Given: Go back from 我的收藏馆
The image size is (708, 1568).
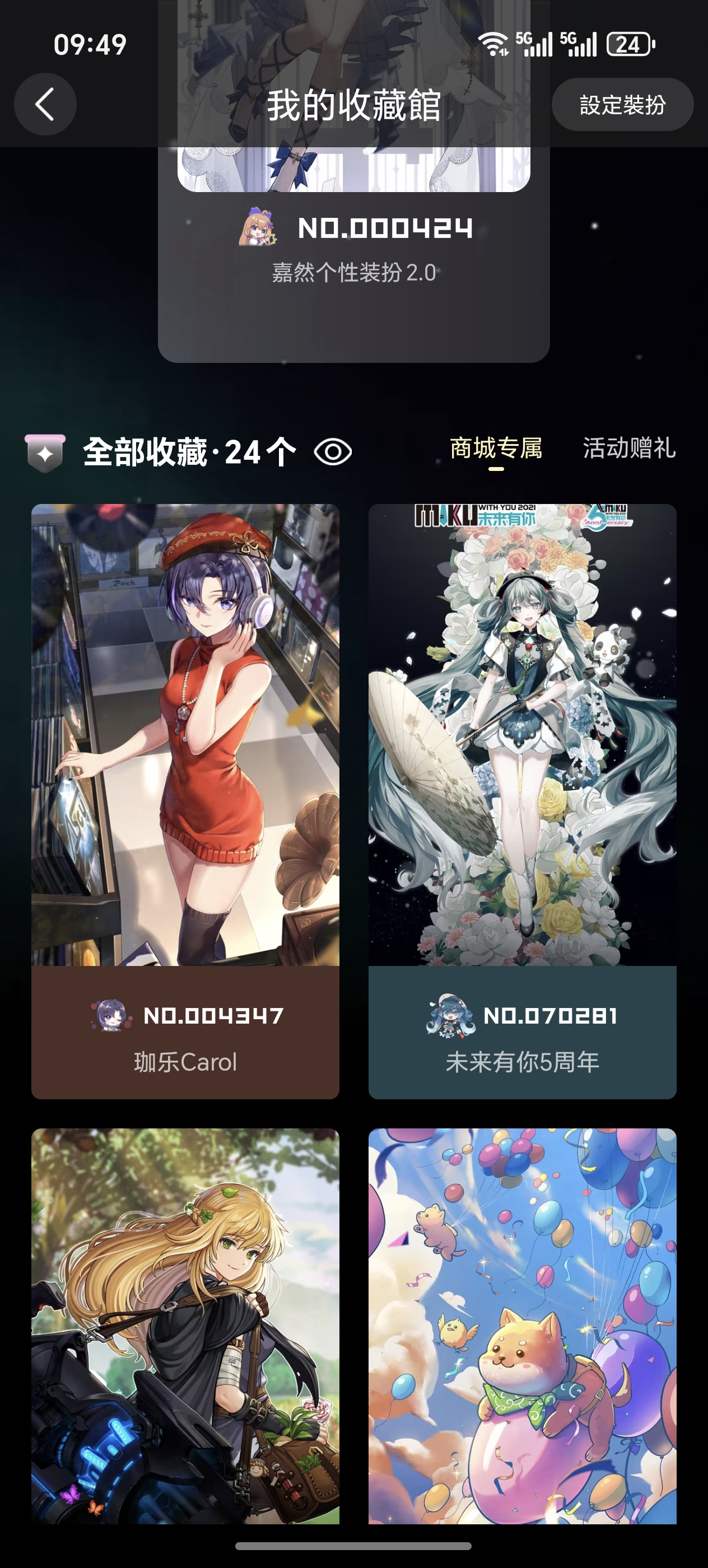Looking at the screenshot, I should pos(45,104).
